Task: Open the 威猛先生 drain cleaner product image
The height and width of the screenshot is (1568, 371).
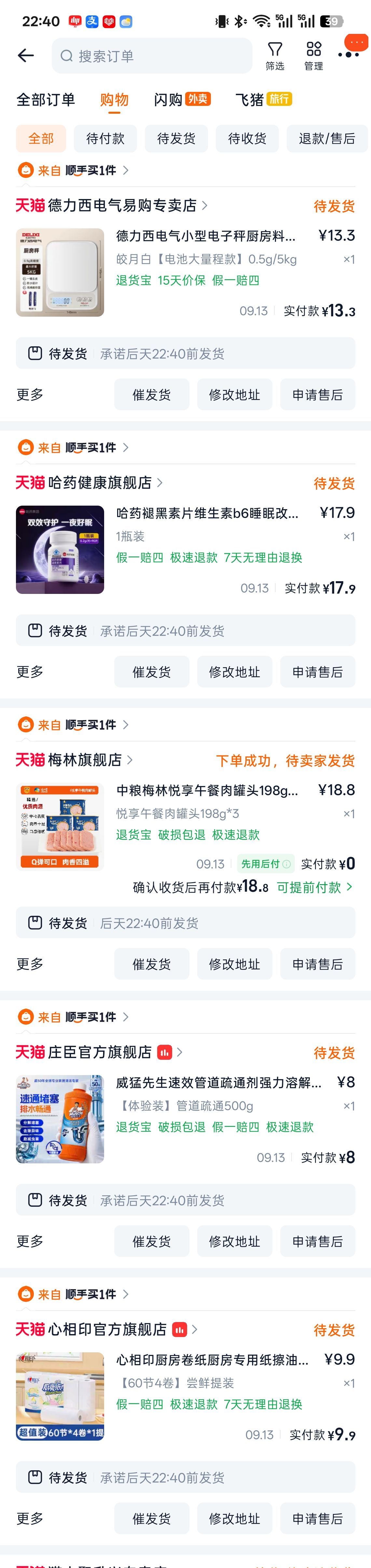Action: 60,1119
